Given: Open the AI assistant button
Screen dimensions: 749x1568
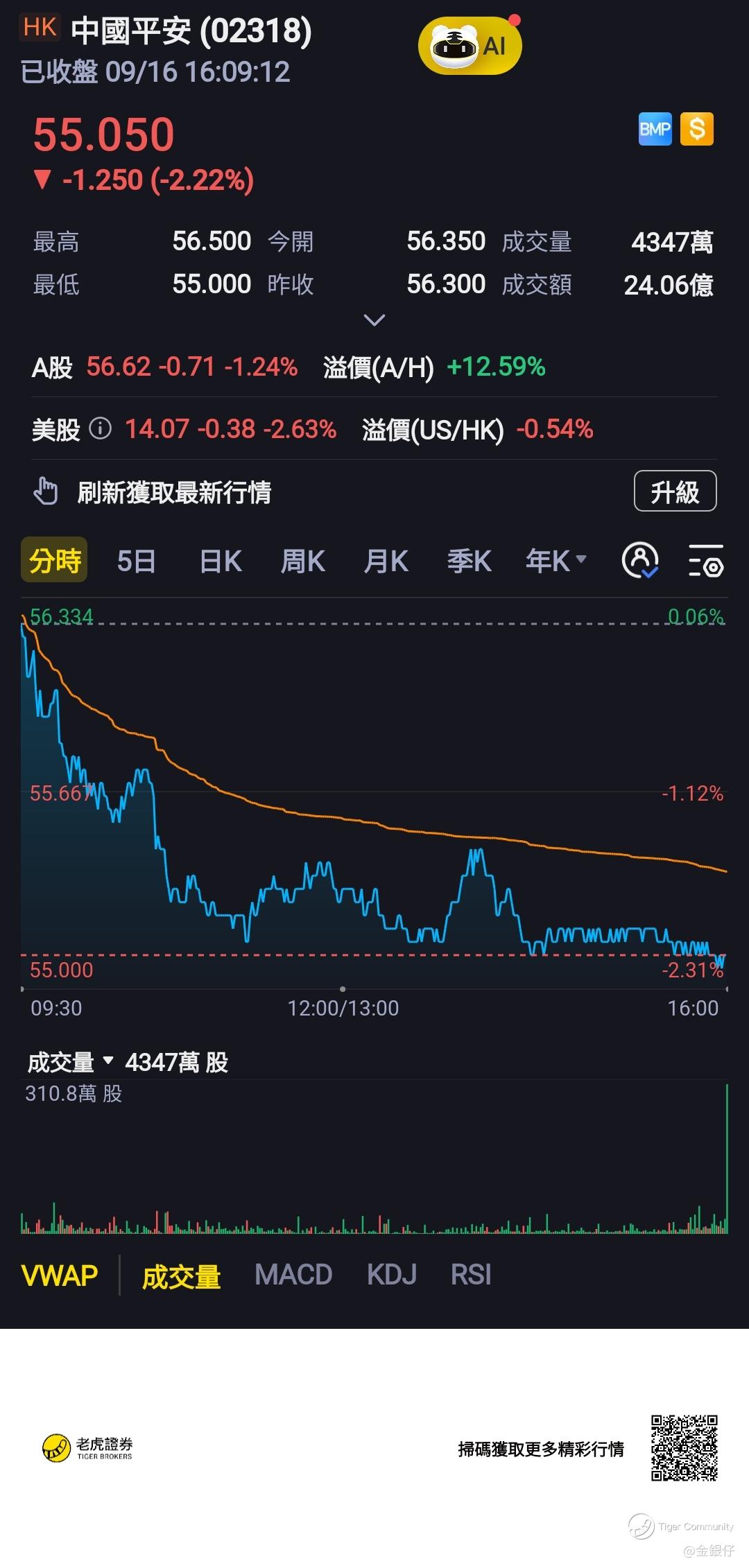Looking at the screenshot, I should (470, 46).
